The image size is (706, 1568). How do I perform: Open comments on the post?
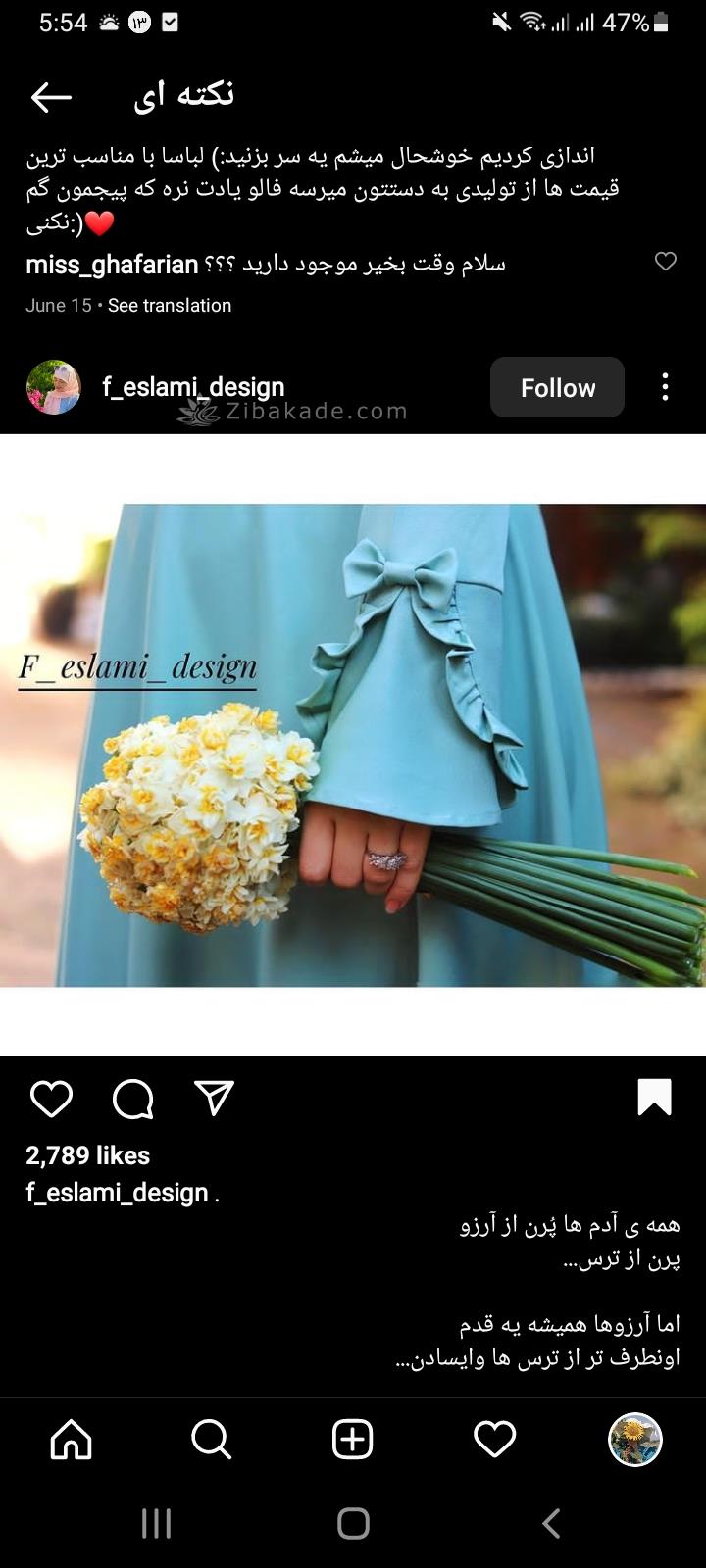click(x=132, y=1099)
